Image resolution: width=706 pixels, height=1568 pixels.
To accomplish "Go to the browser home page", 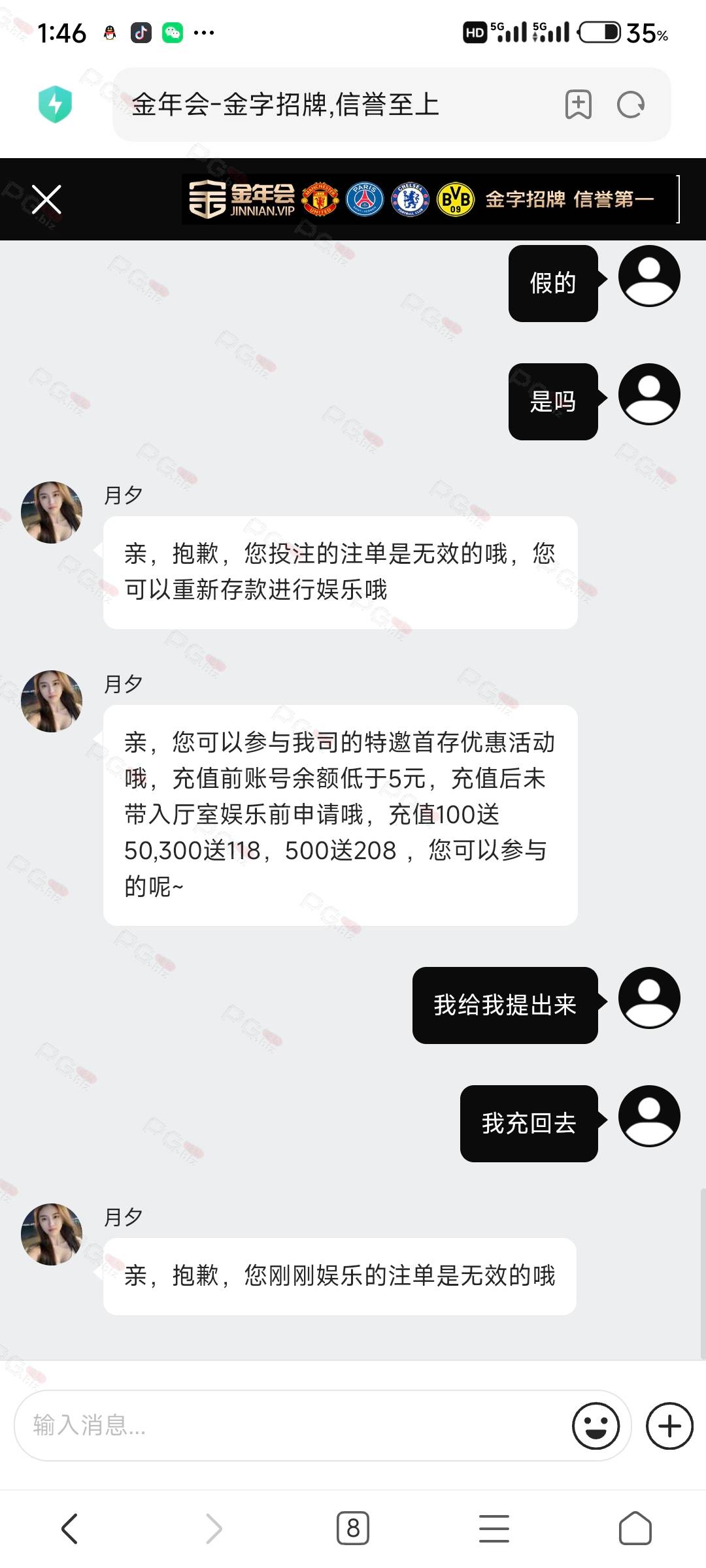I will tap(635, 1529).
